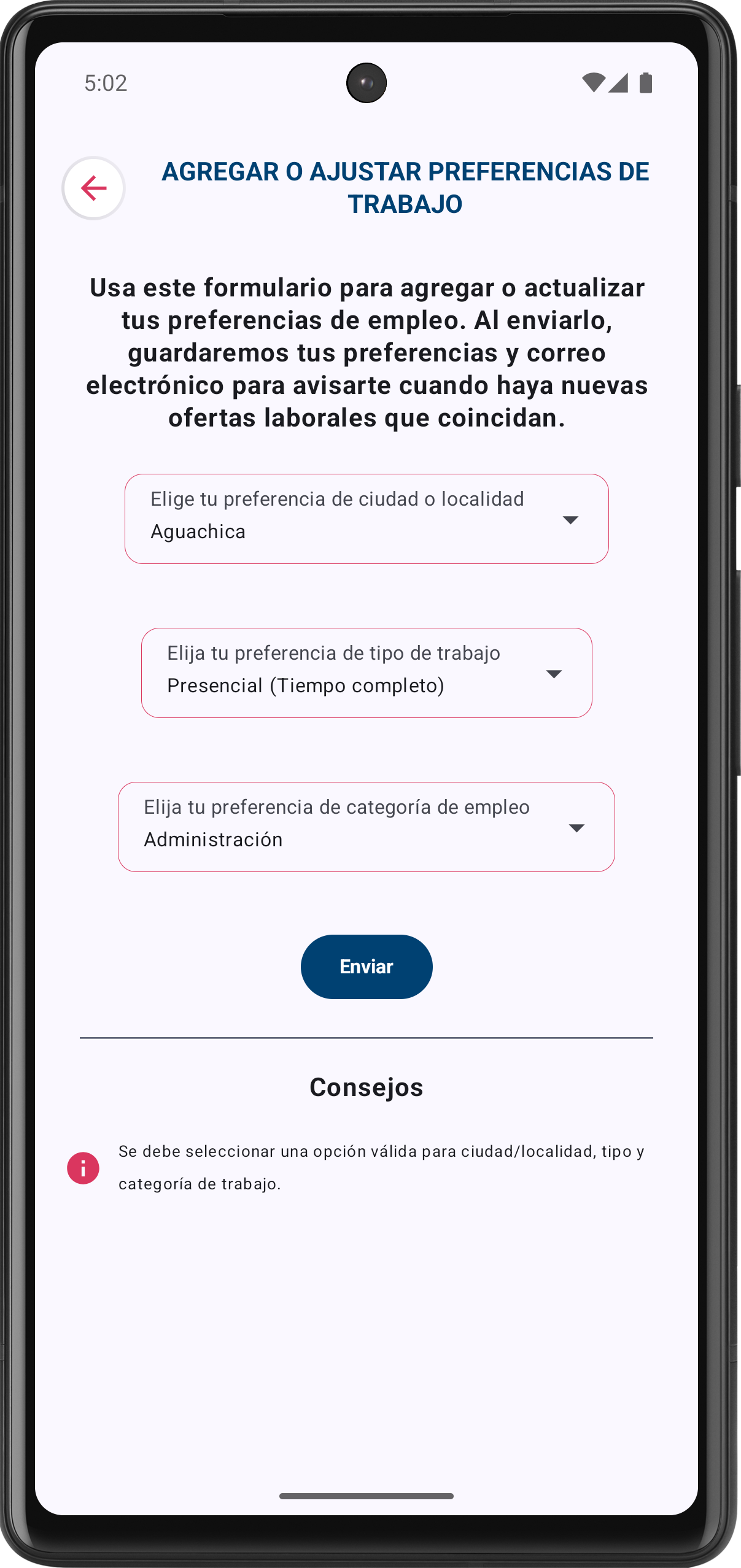This screenshot has width=741, height=1568.
Task: Submit the form with Enviar
Action: 367,967
